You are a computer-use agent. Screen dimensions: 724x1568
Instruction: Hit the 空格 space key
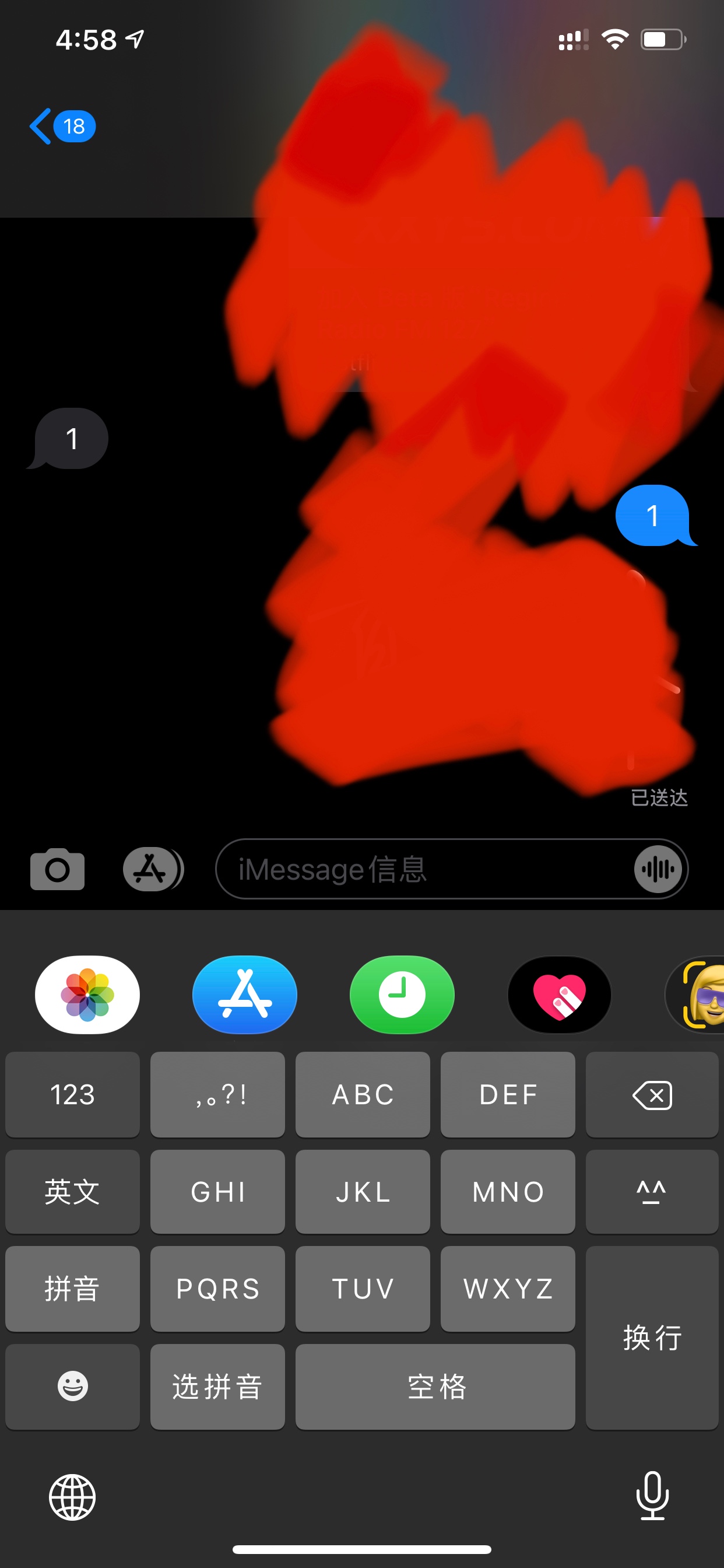435,1387
